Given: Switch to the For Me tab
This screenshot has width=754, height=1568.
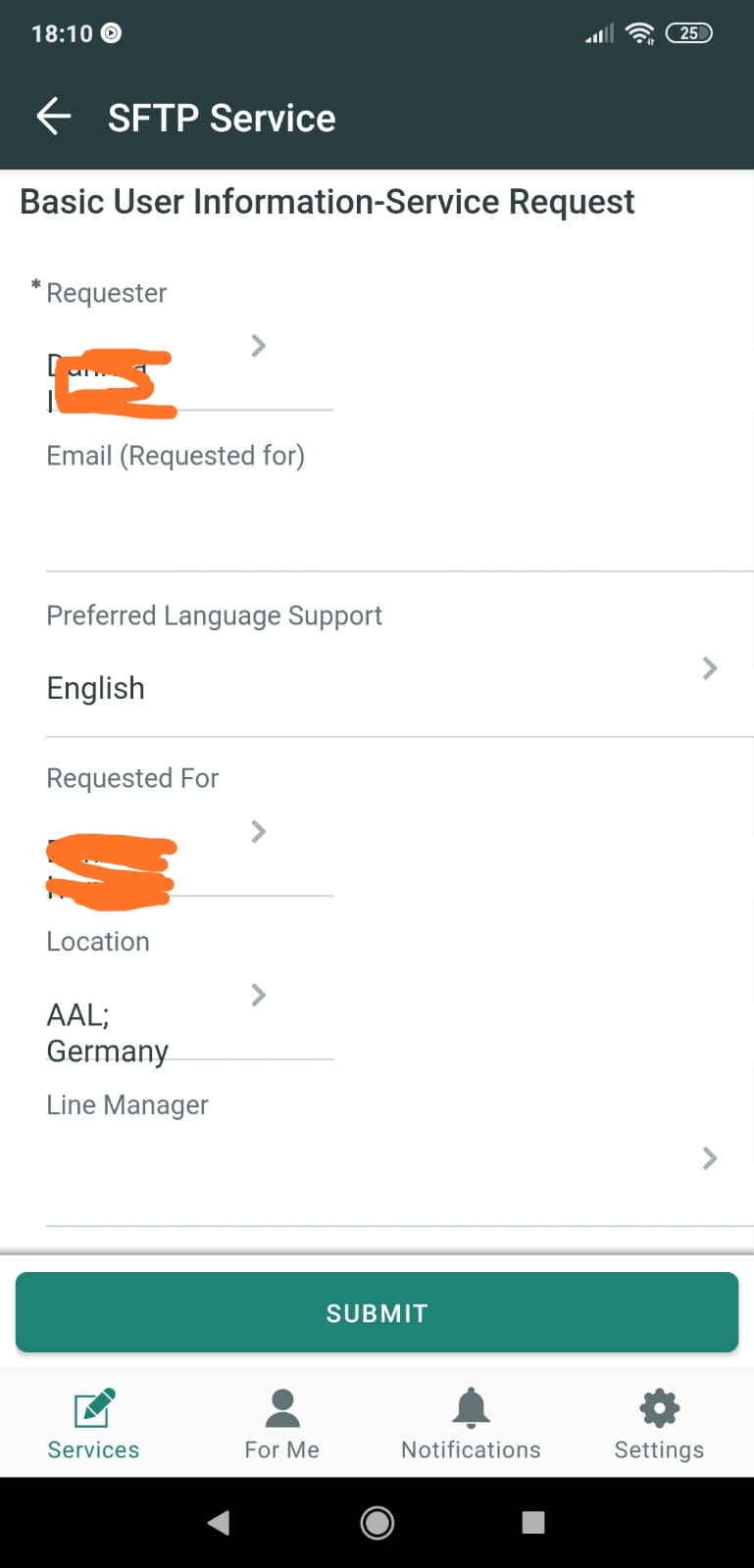Looking at the screenshot, I should coord(282,1424).
